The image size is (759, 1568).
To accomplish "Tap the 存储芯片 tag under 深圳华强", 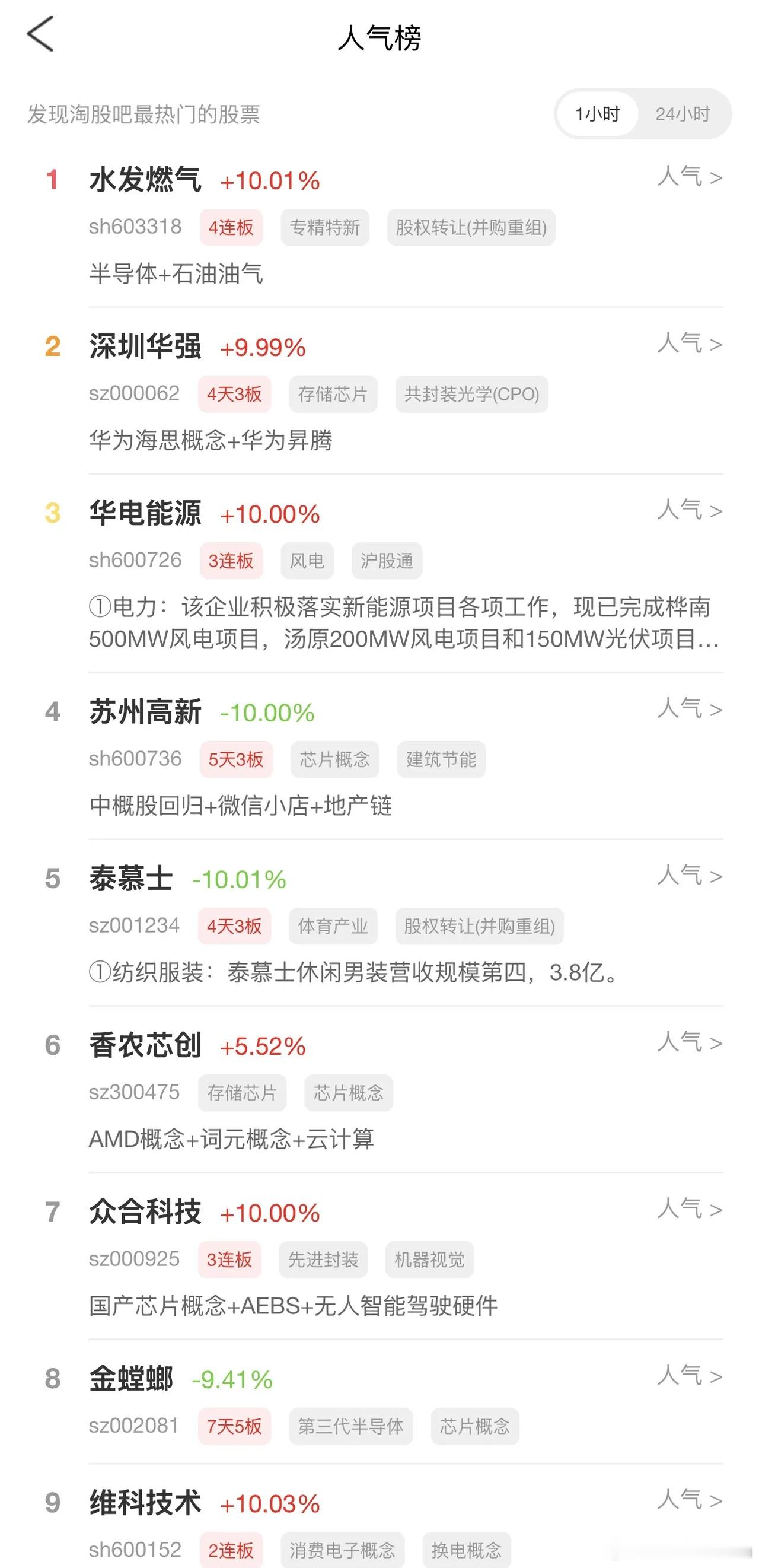I will click(x=333, y=395).
